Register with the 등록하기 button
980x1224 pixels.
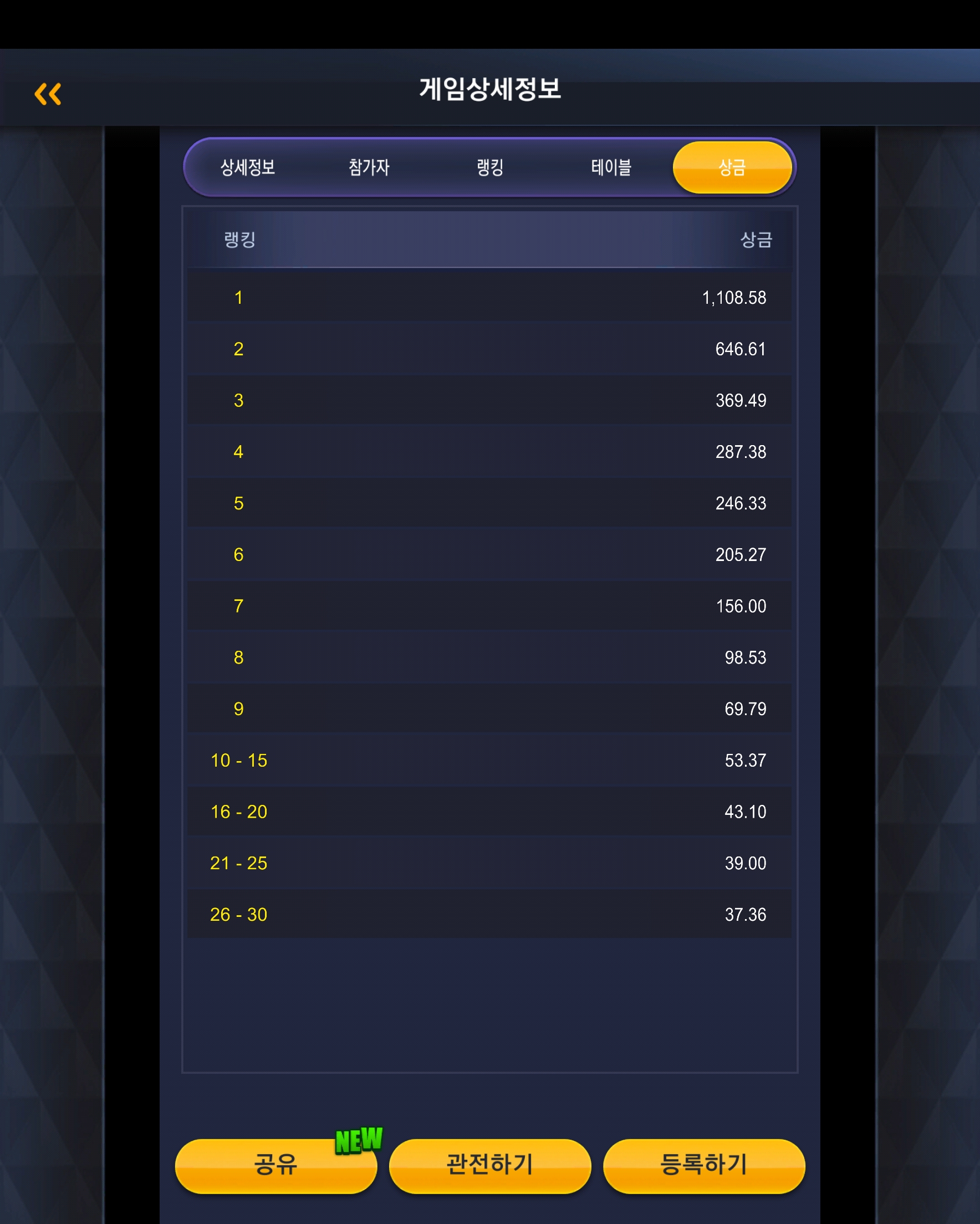point(704,1166)
